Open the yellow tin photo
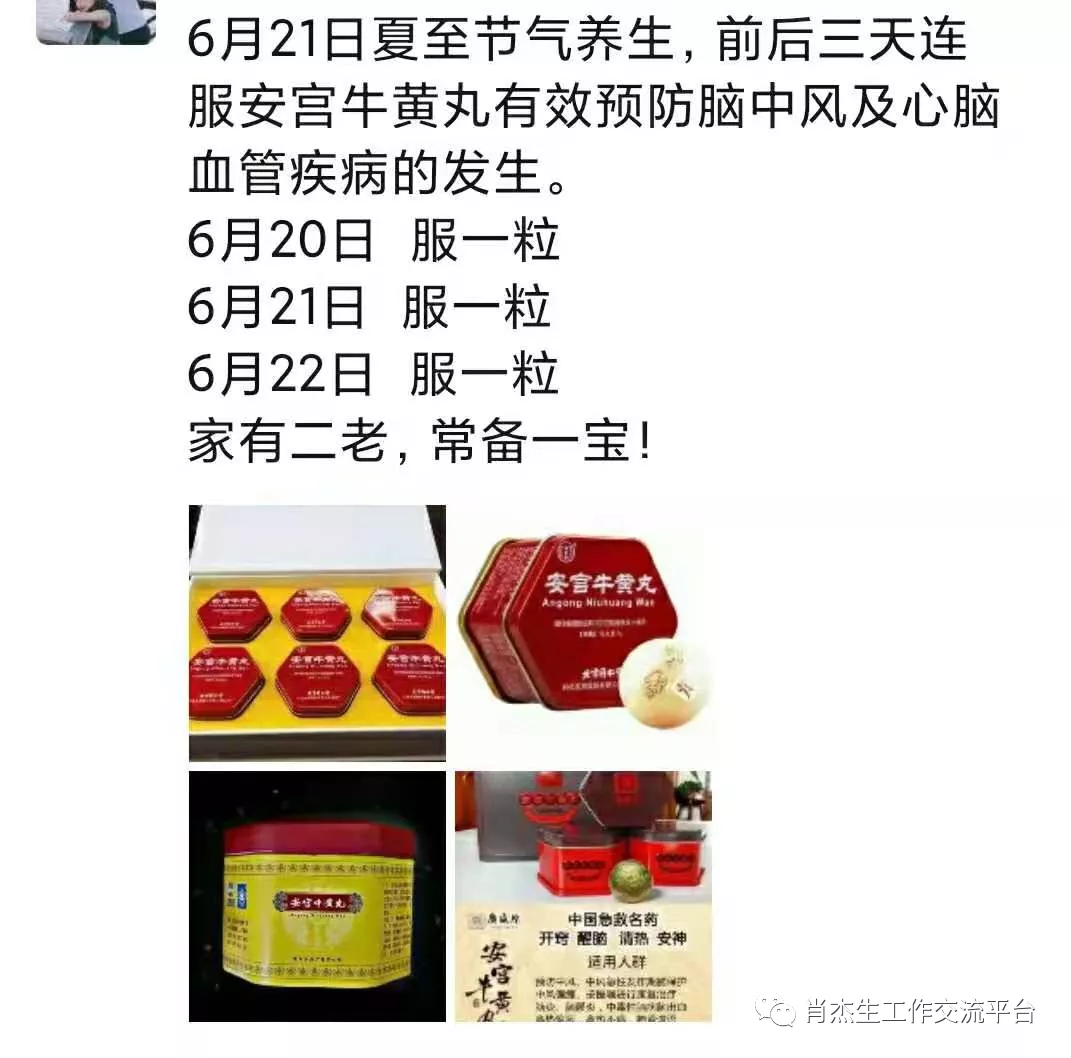The height and width of the screenshot is (1058, 1071). 317,896
